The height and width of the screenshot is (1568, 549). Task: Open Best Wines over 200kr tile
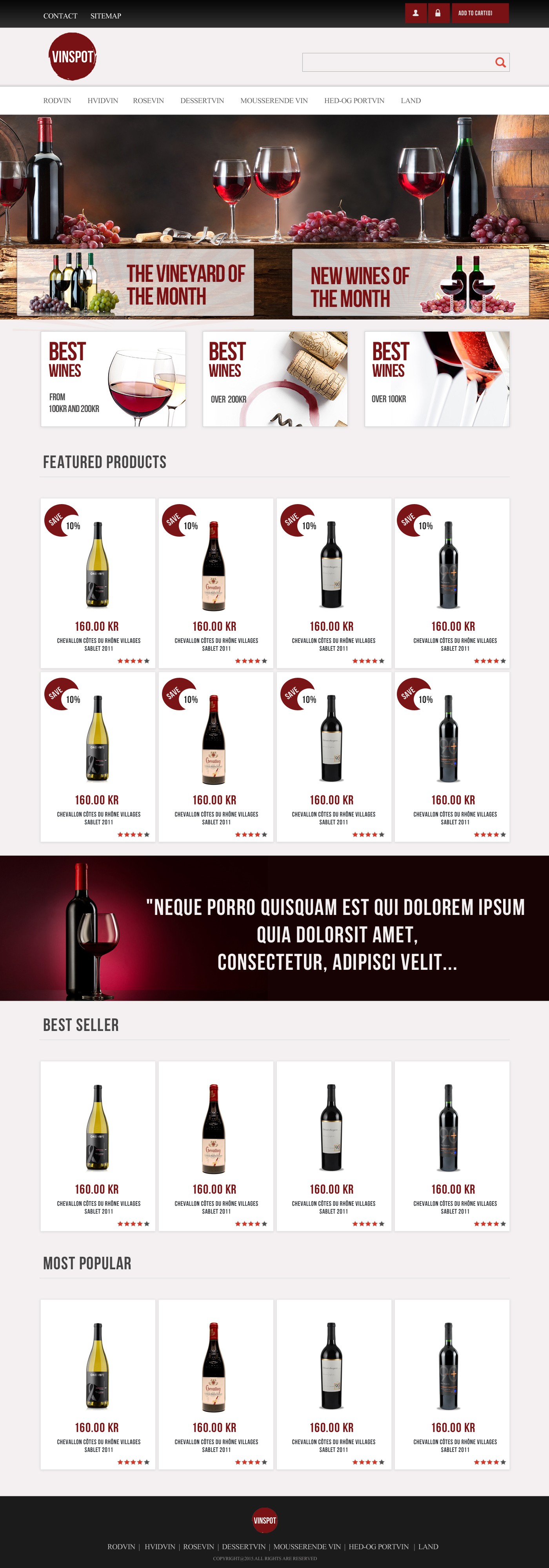point(275,379)
